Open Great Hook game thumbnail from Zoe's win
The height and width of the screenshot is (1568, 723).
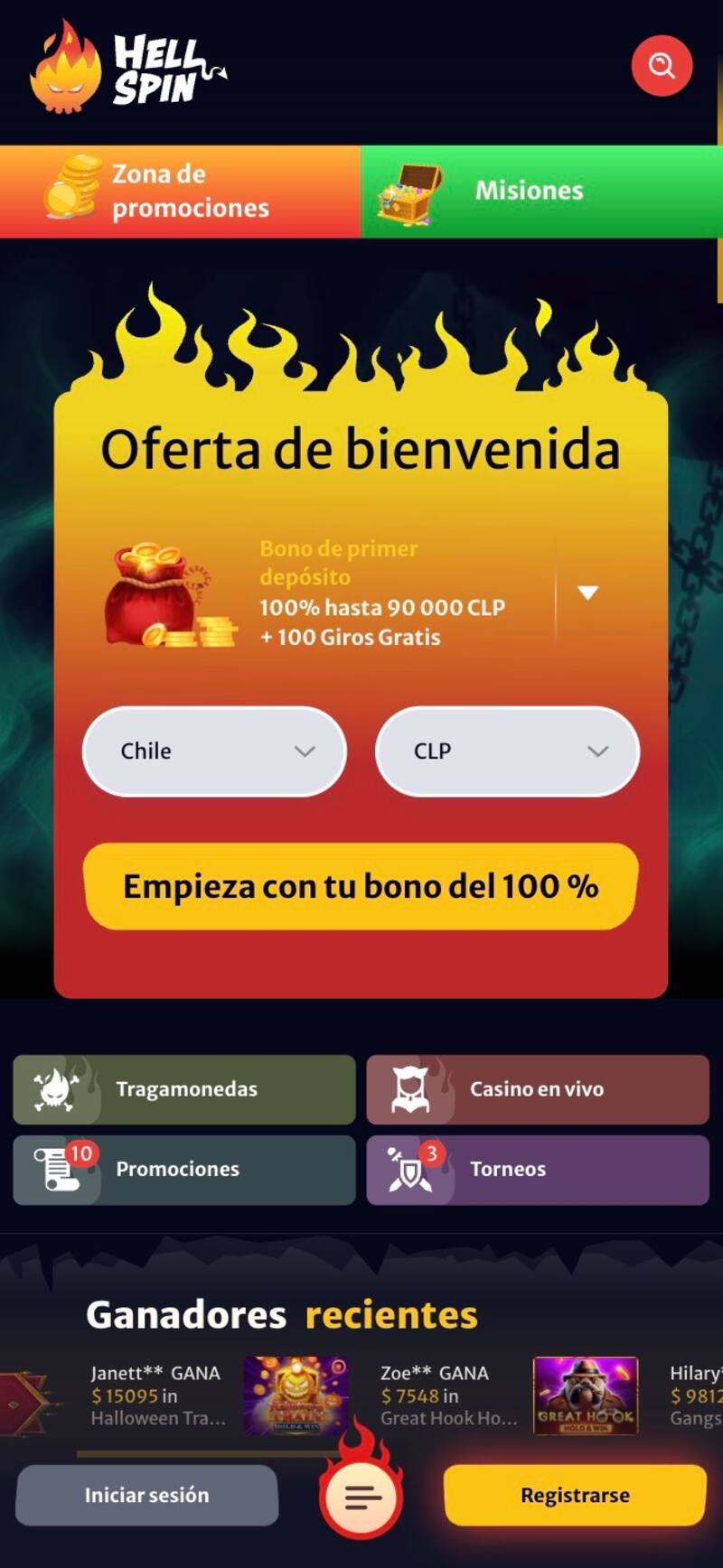tap(586, 1395)
